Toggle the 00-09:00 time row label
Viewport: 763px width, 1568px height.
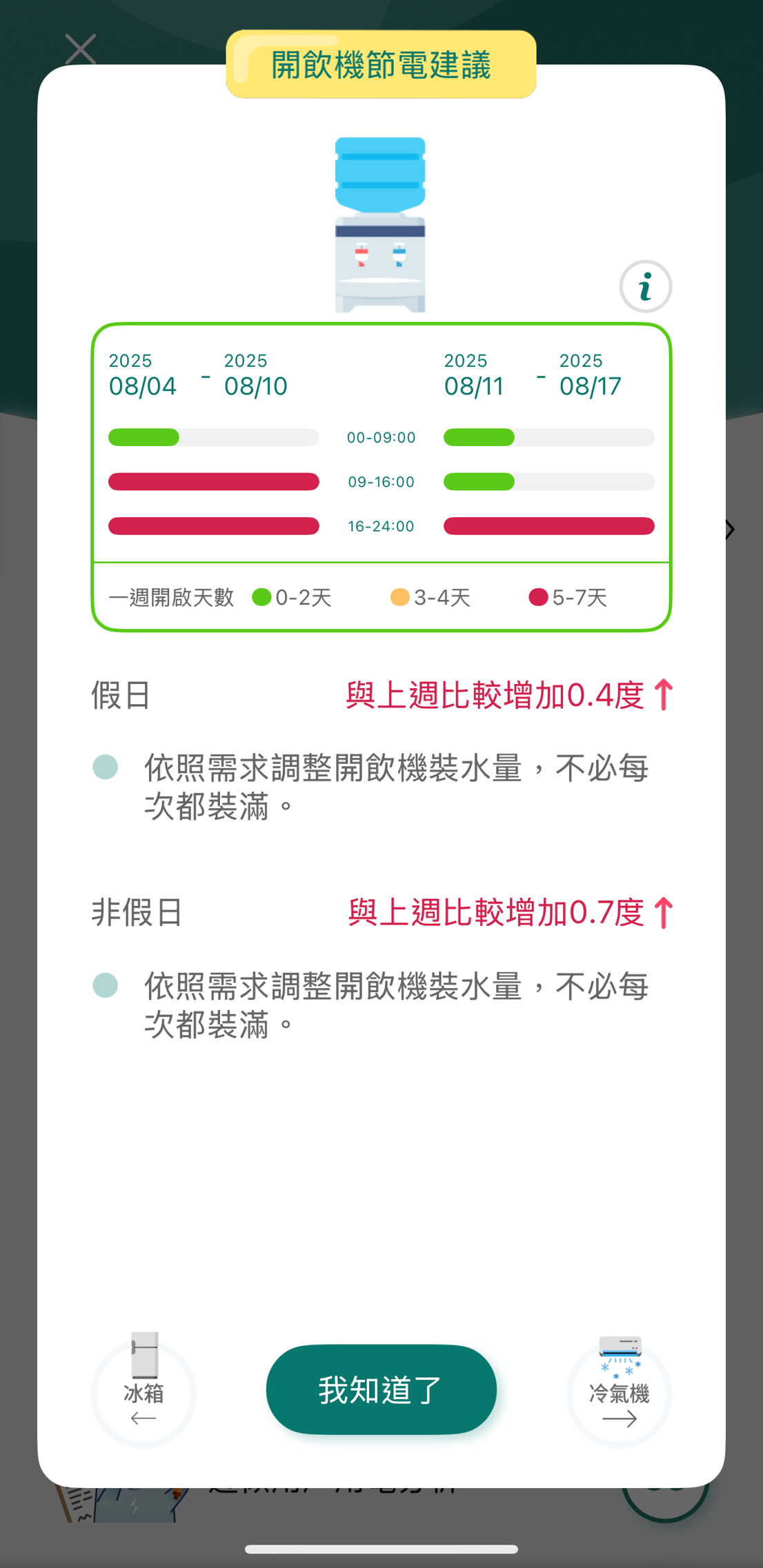click(x=381, y=437)
